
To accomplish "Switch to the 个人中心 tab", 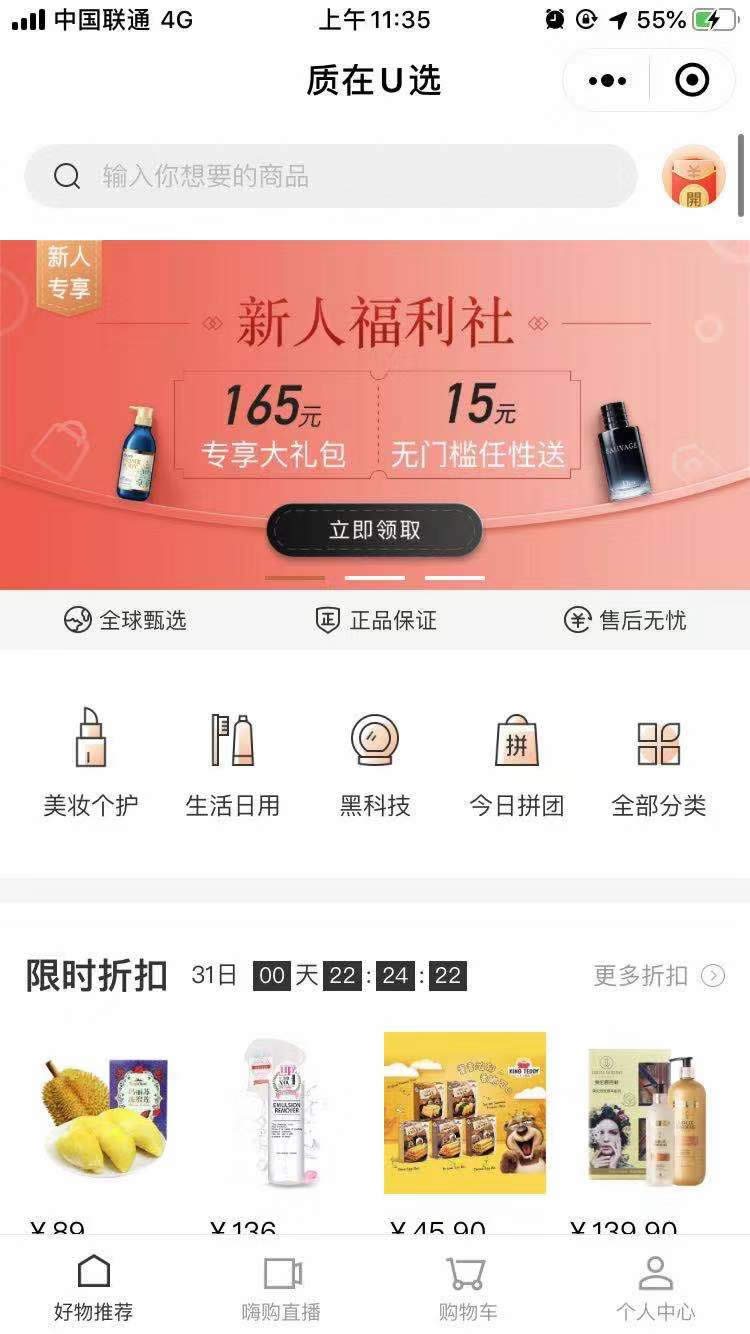I will coord(655,1288).
